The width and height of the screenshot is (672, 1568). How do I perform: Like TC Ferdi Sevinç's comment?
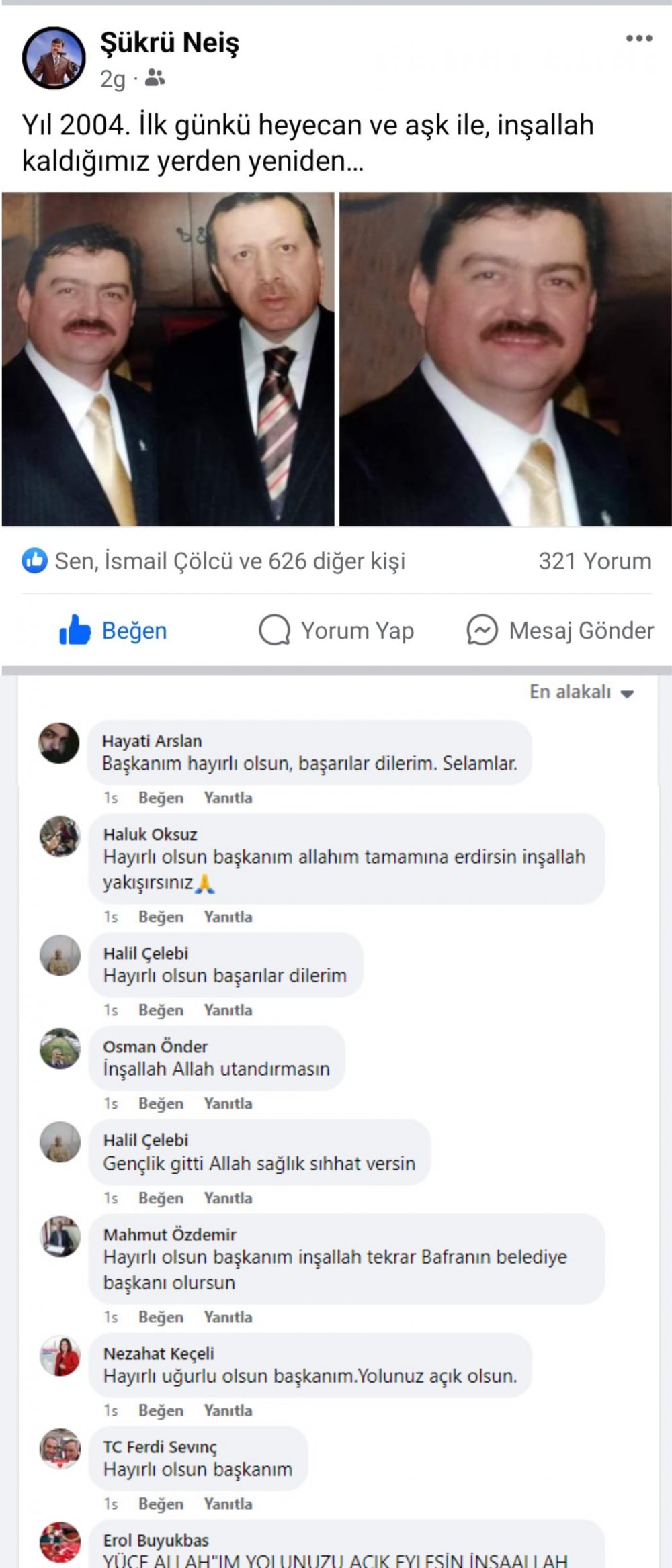click(161, 1504)
